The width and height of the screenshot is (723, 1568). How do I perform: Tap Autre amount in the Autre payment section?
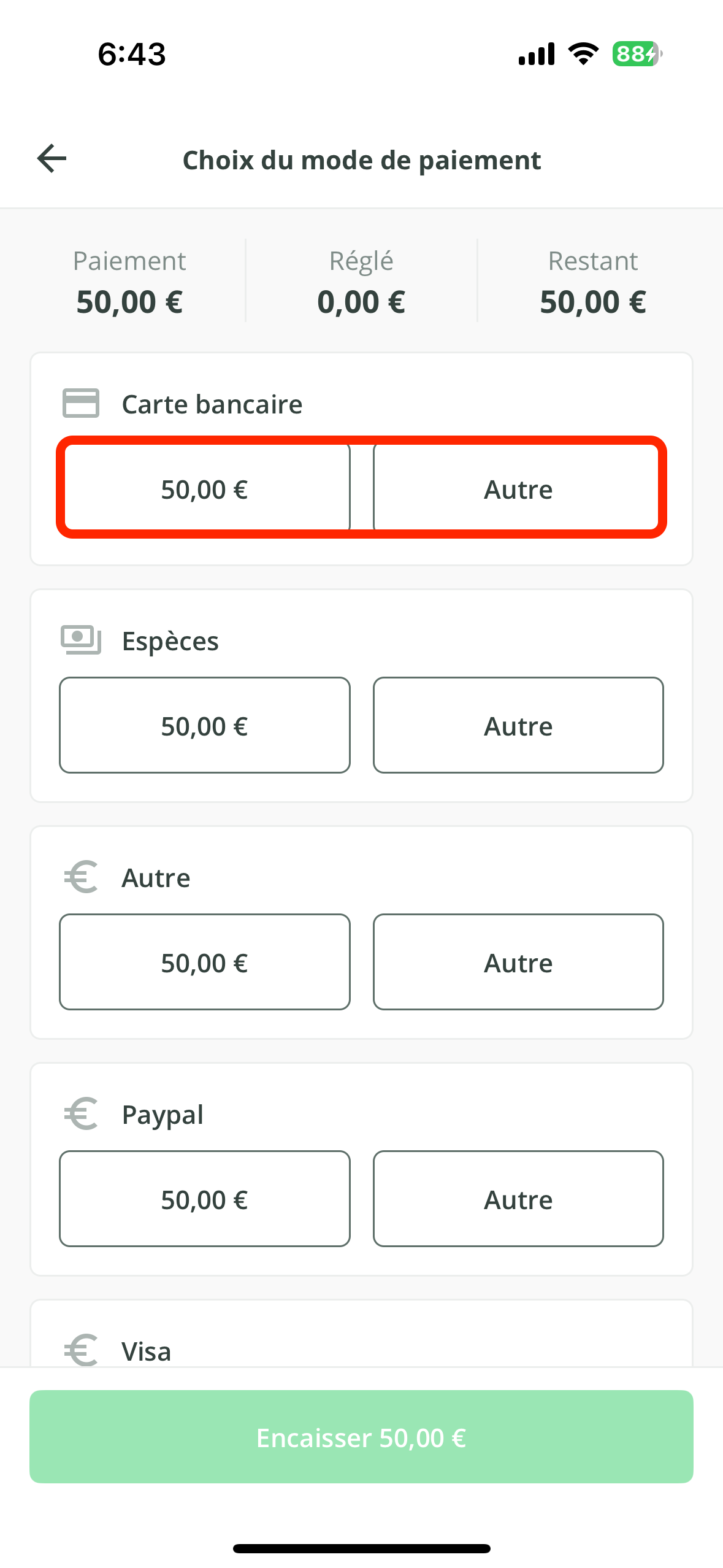pyautogui.click(x=518, y=963)
